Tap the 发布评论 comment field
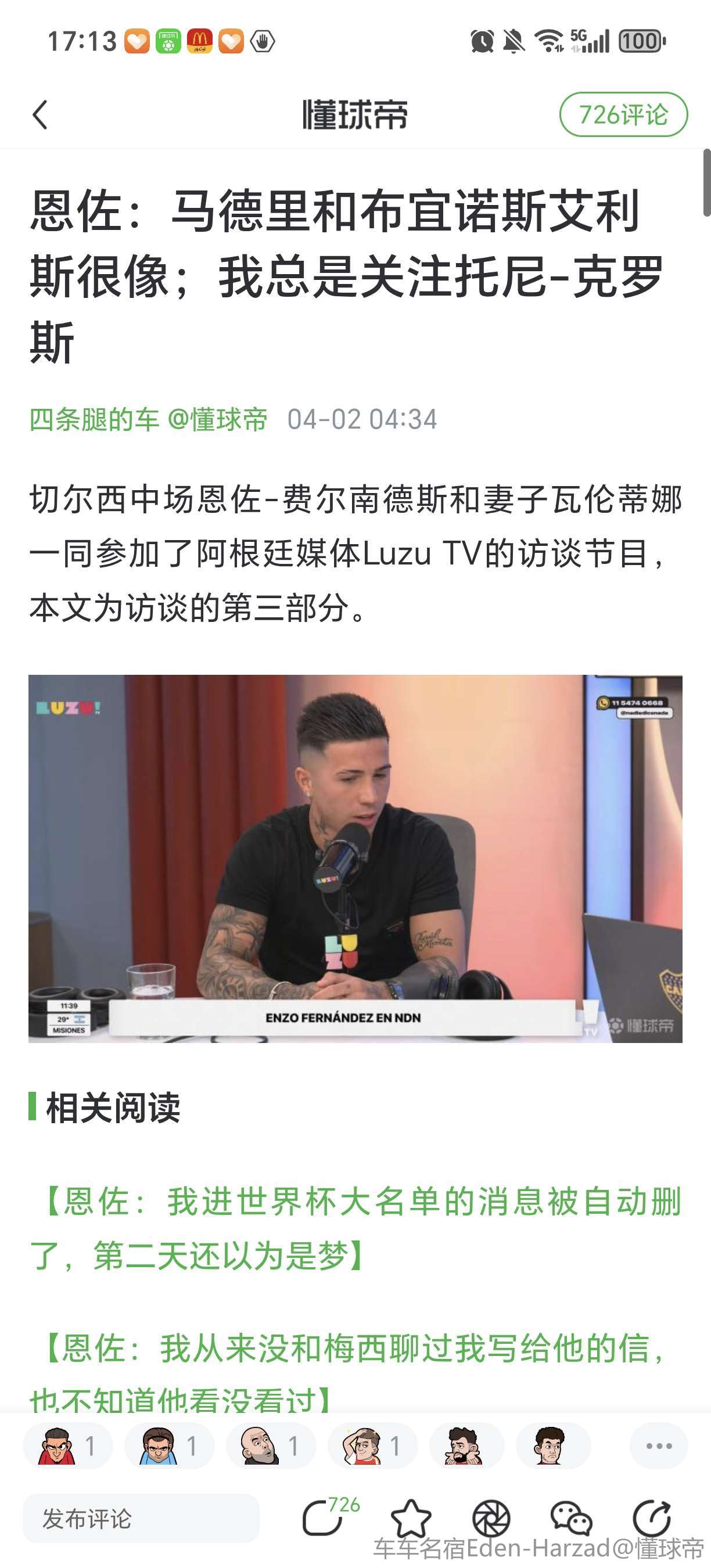 tap(141, 1518)
